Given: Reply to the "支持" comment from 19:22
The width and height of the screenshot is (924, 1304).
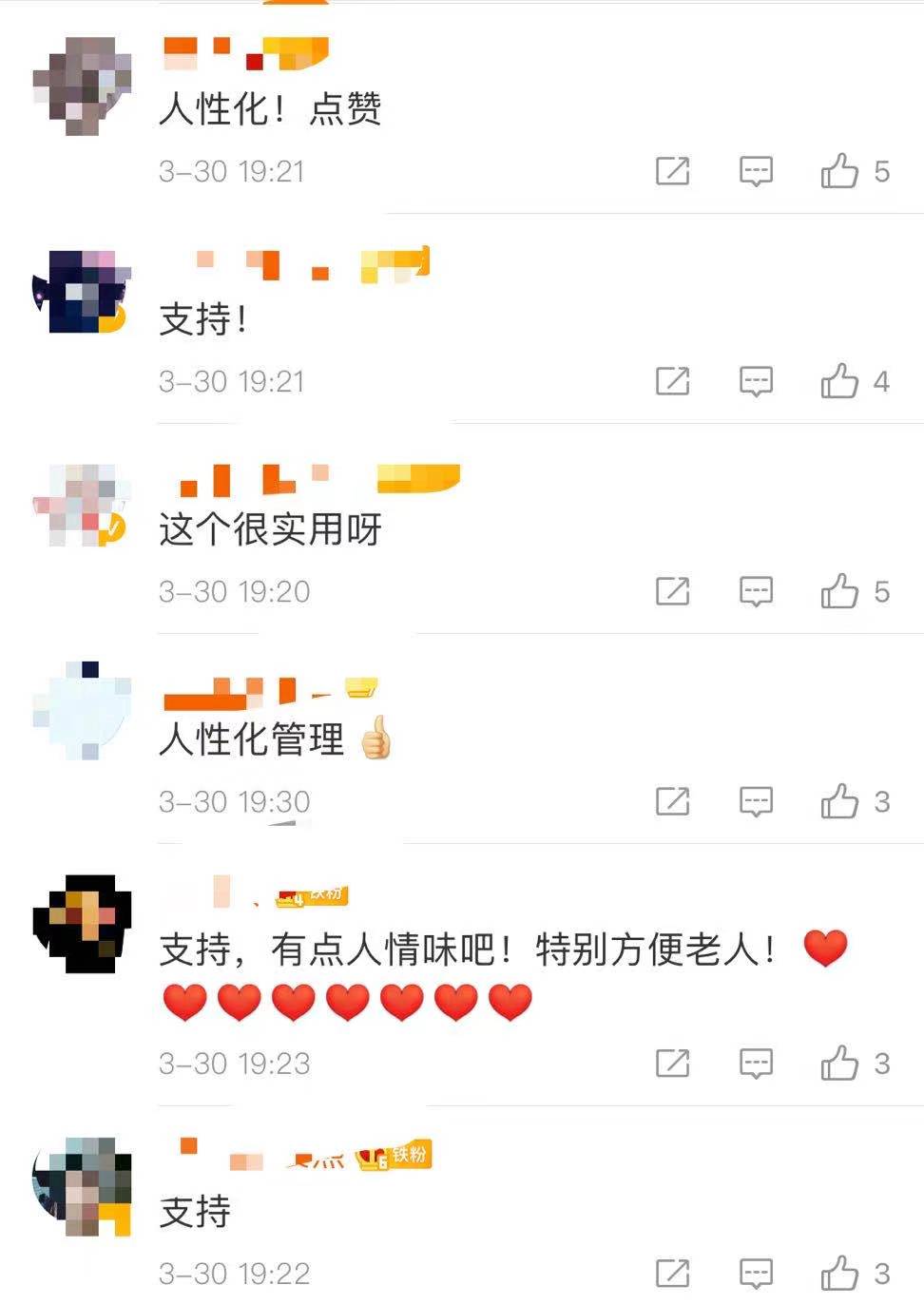Looking at the screenshot, I should tap(756, 1273).
